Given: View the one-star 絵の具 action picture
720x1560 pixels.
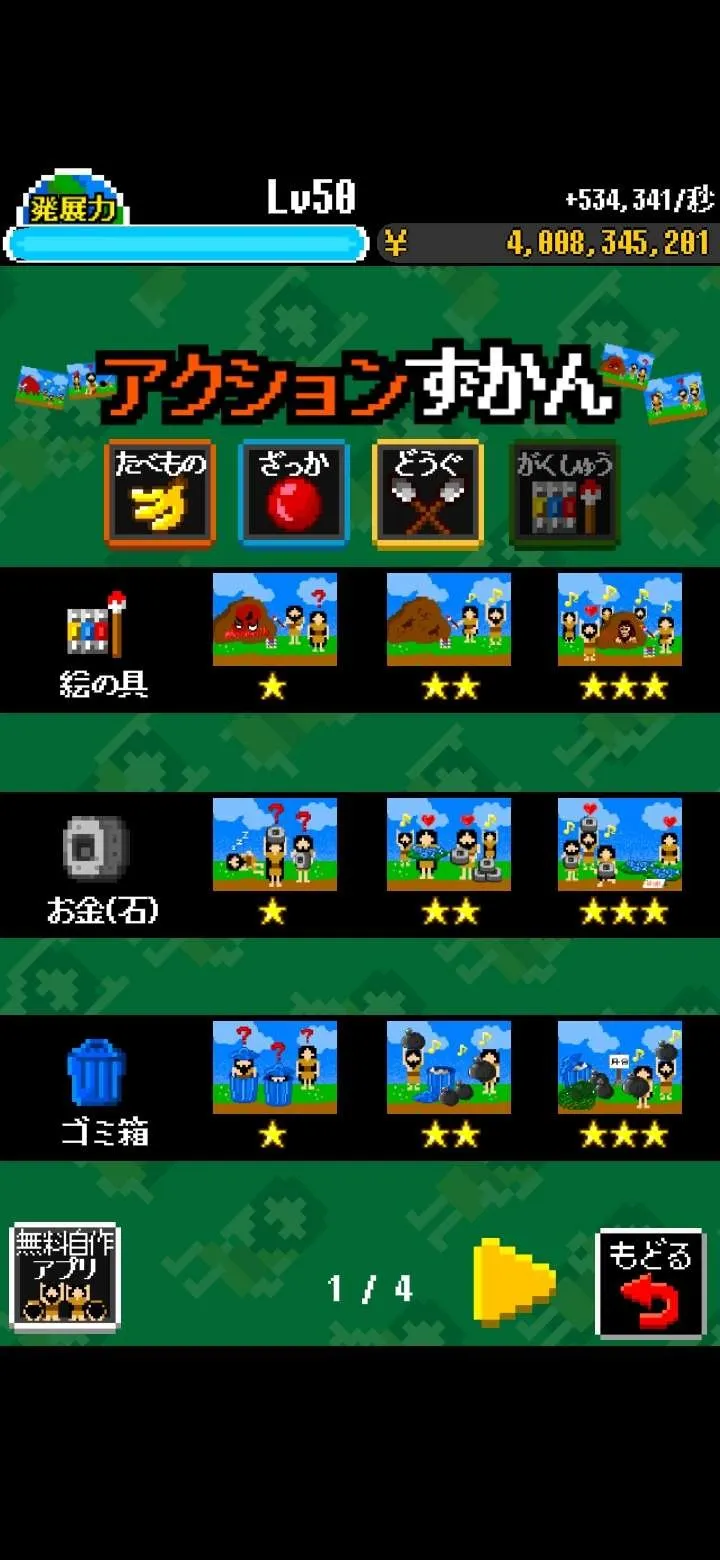Looking at the screenshot, I should tap(274, 619).
